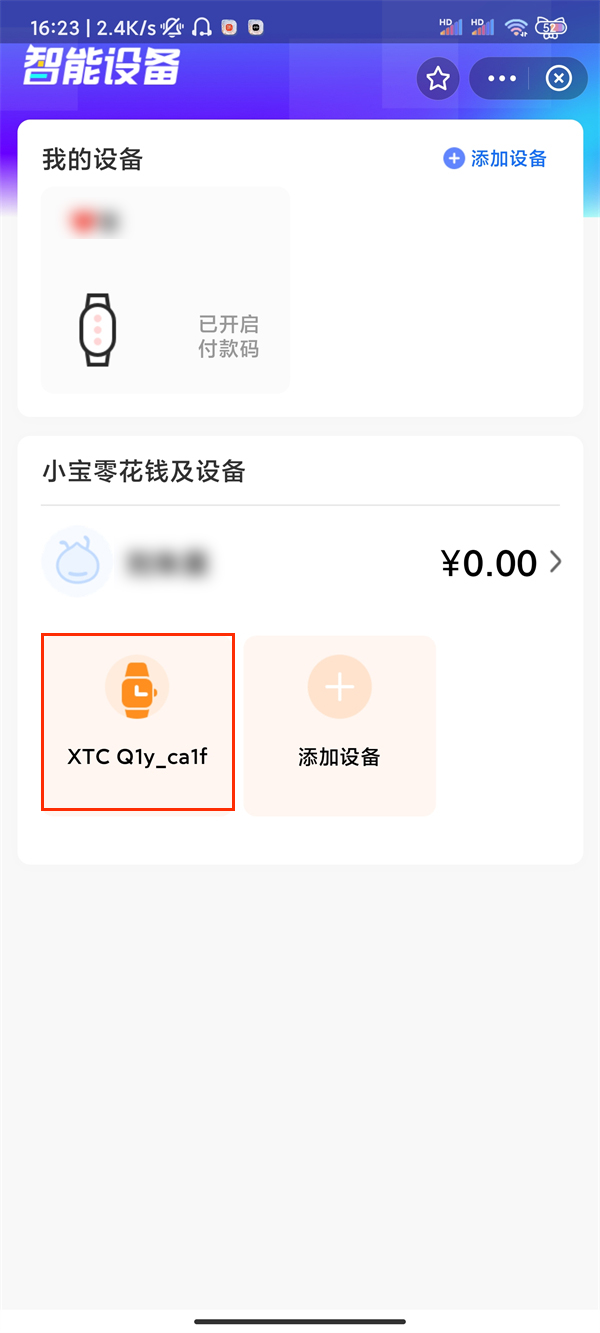Open the XTC Q1y_ca1f watch device
The image size is (600, 1333).
tap(138, 721)
